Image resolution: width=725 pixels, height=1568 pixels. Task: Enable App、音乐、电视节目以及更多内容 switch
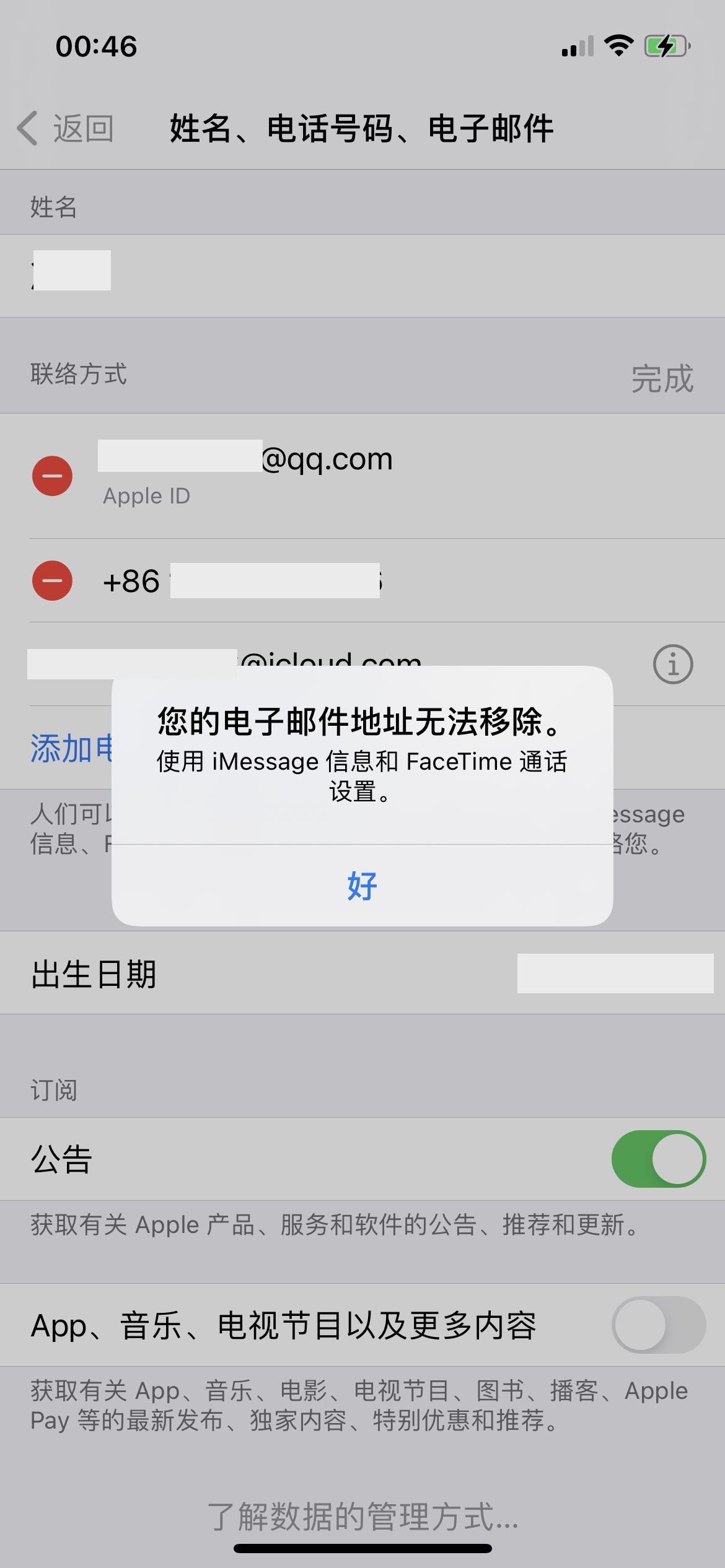[658, 1325]
